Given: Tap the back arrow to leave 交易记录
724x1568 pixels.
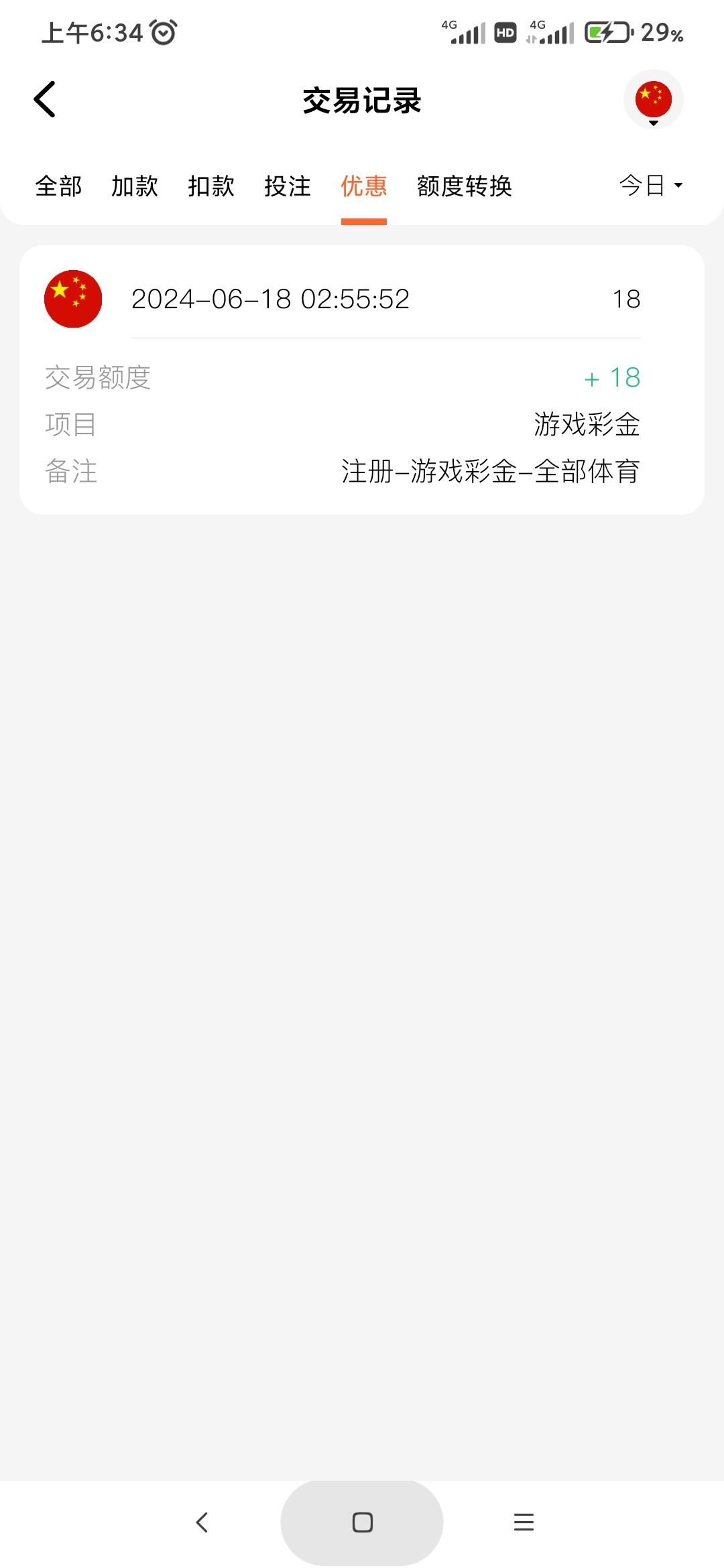Looking at the screenshot, I should 44,99.
